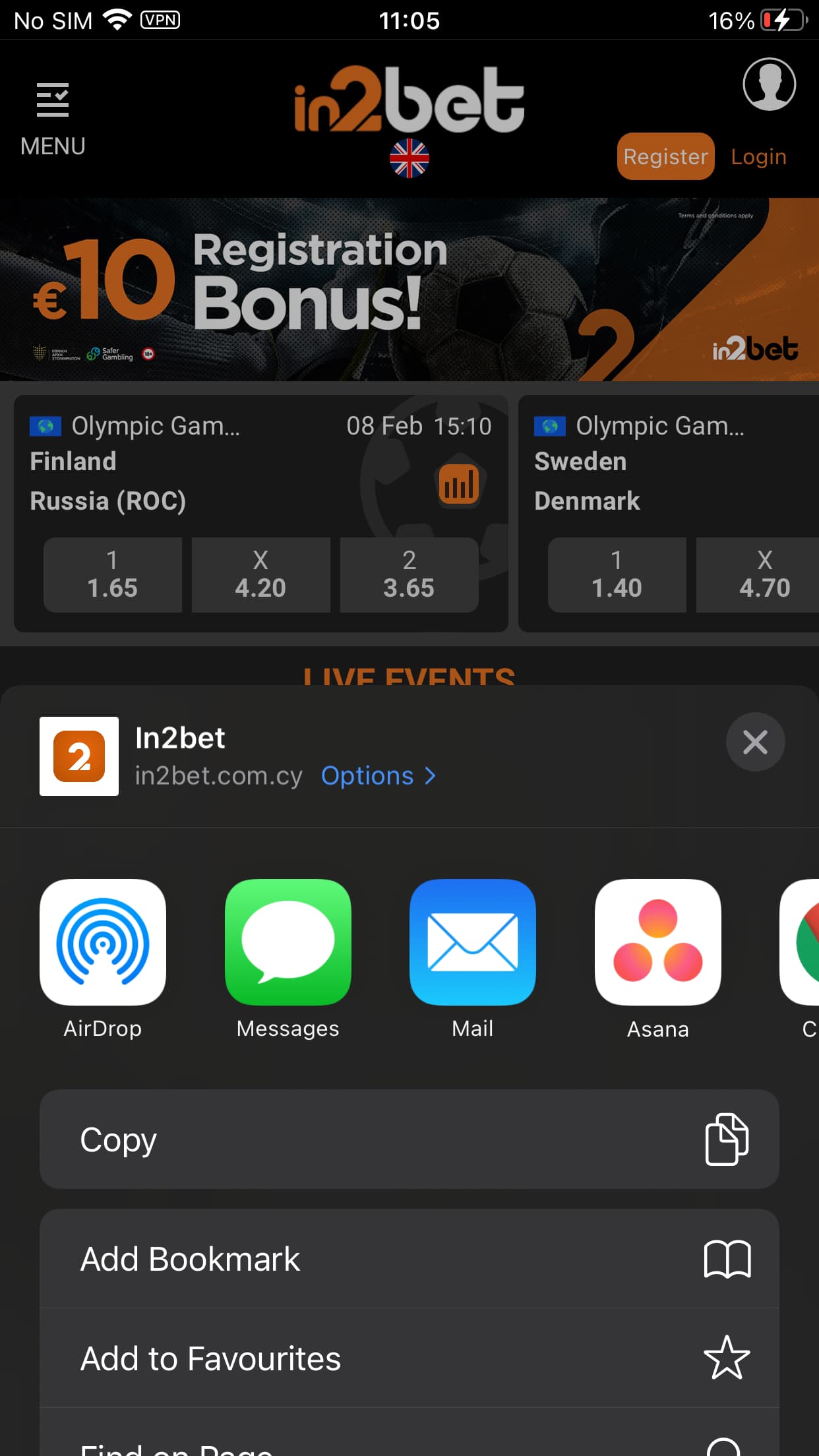Screen dimensions: 819x1456
Task: Change language via UK flag
Action: 409,158
